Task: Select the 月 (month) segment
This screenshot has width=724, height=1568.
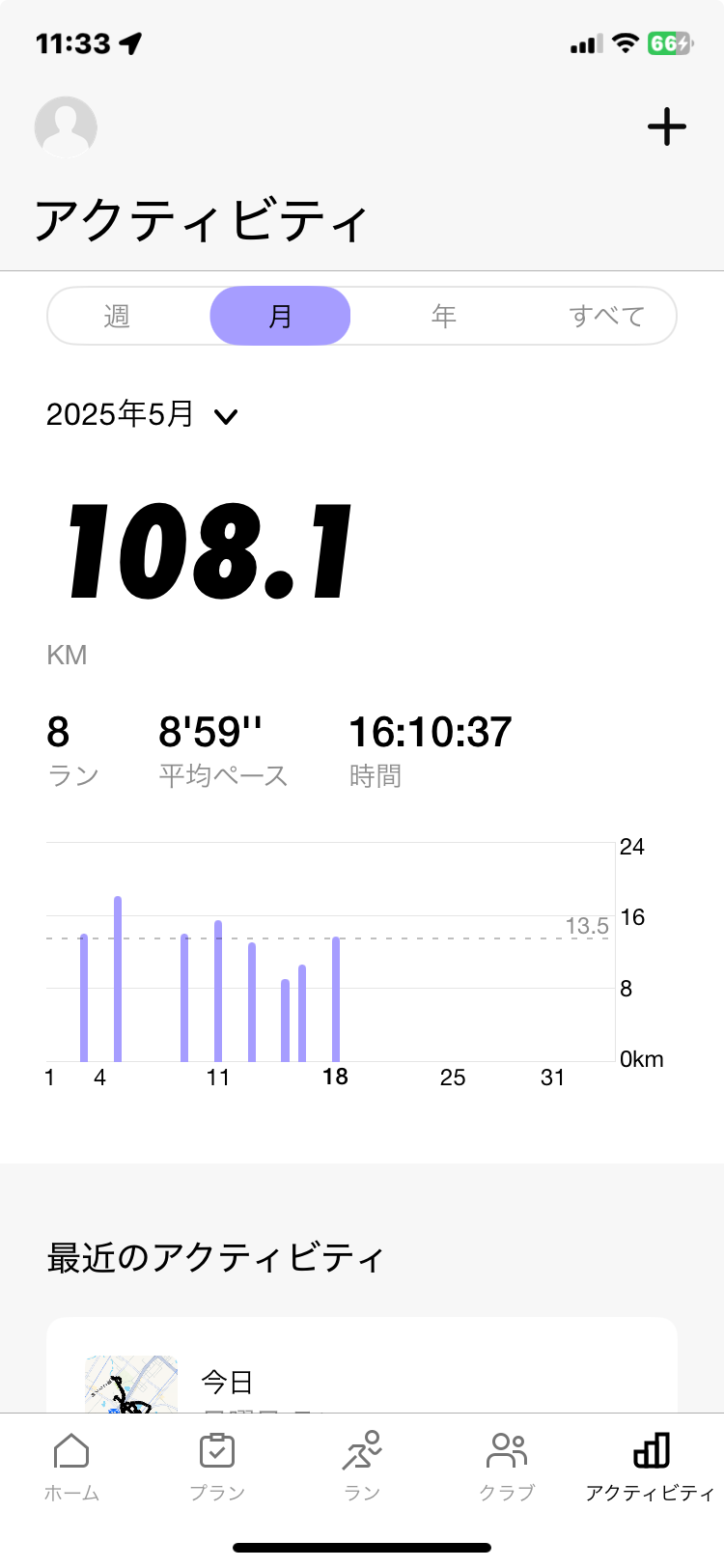Action: 280,316
